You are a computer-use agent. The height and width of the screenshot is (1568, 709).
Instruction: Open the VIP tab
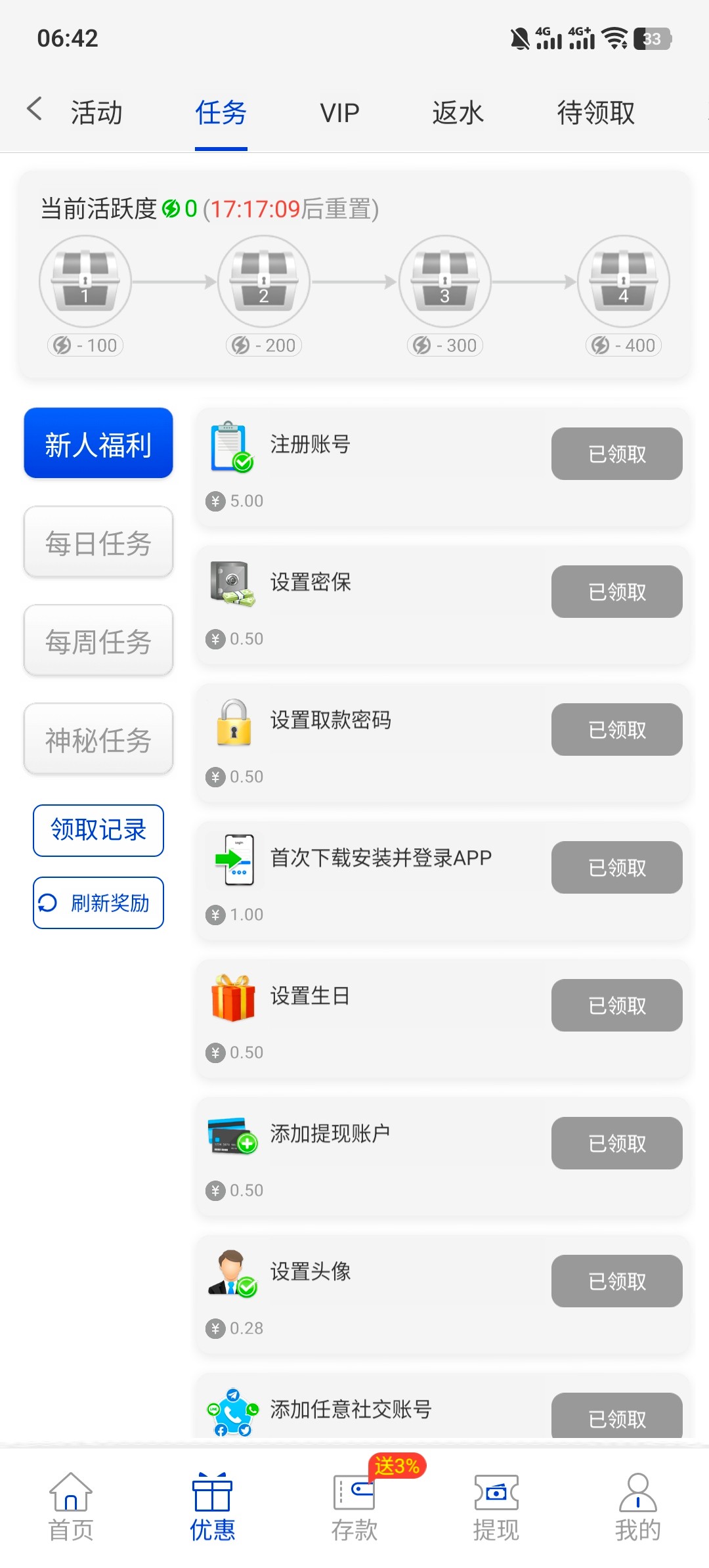(339, 113)
